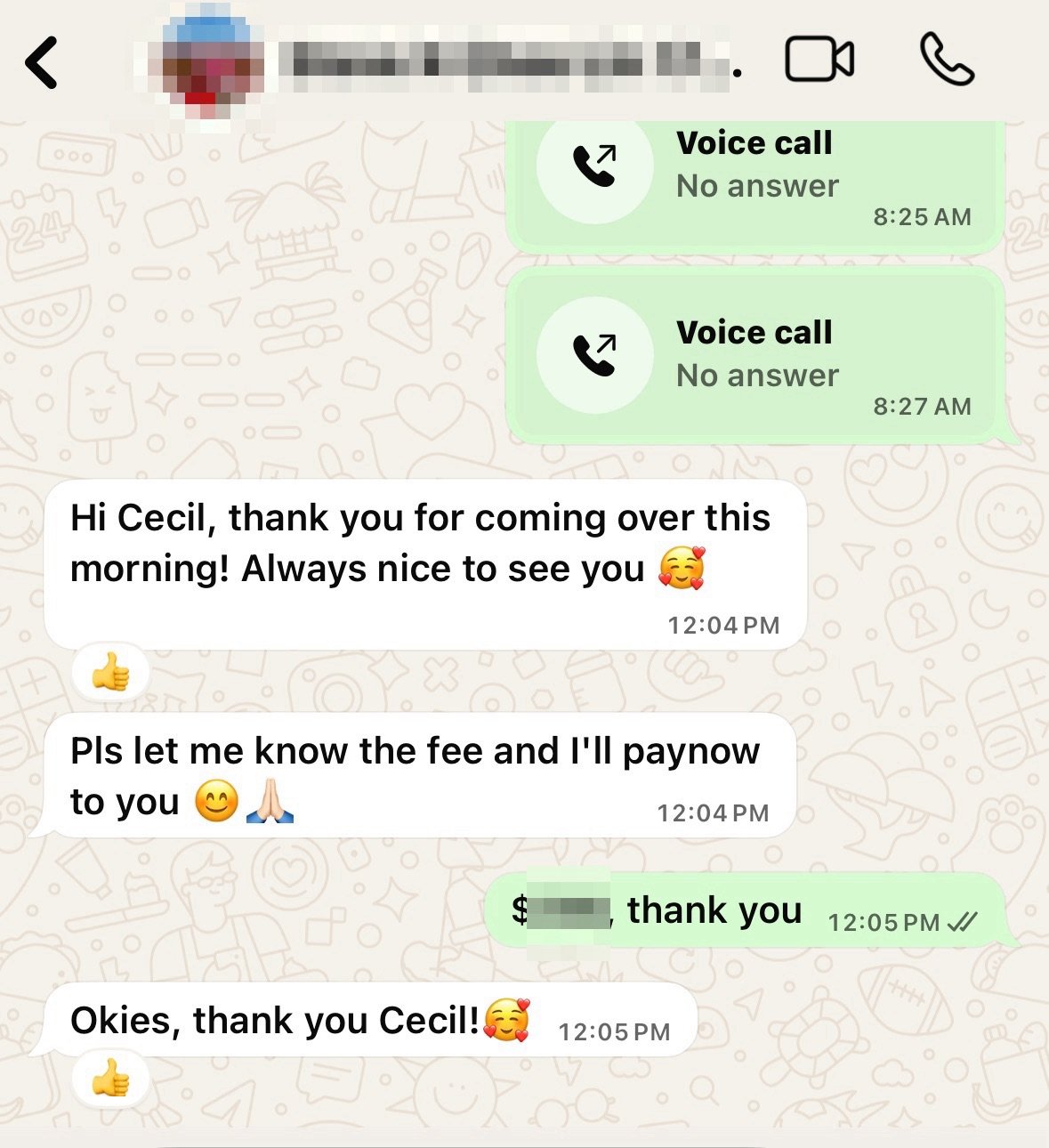Image resolution: width=1049 pixels, height=1148 pixels.
Task: View thumbs-up reaction under 'Okies, thank you Cecil!'
Action: [x=110, y=1079]
